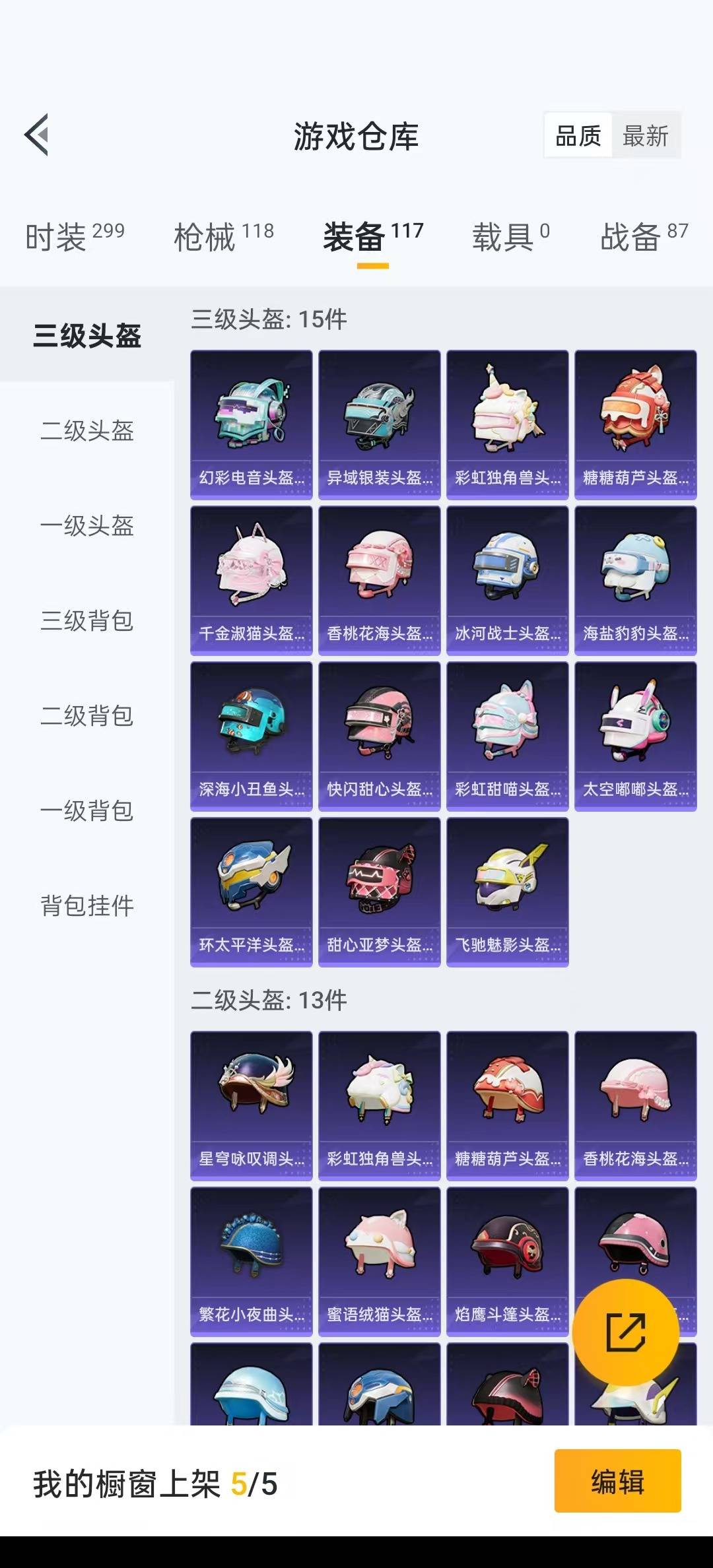View the 飞驰魅影头盔 item
This screenshot has width=713, height=1568.
507,892
